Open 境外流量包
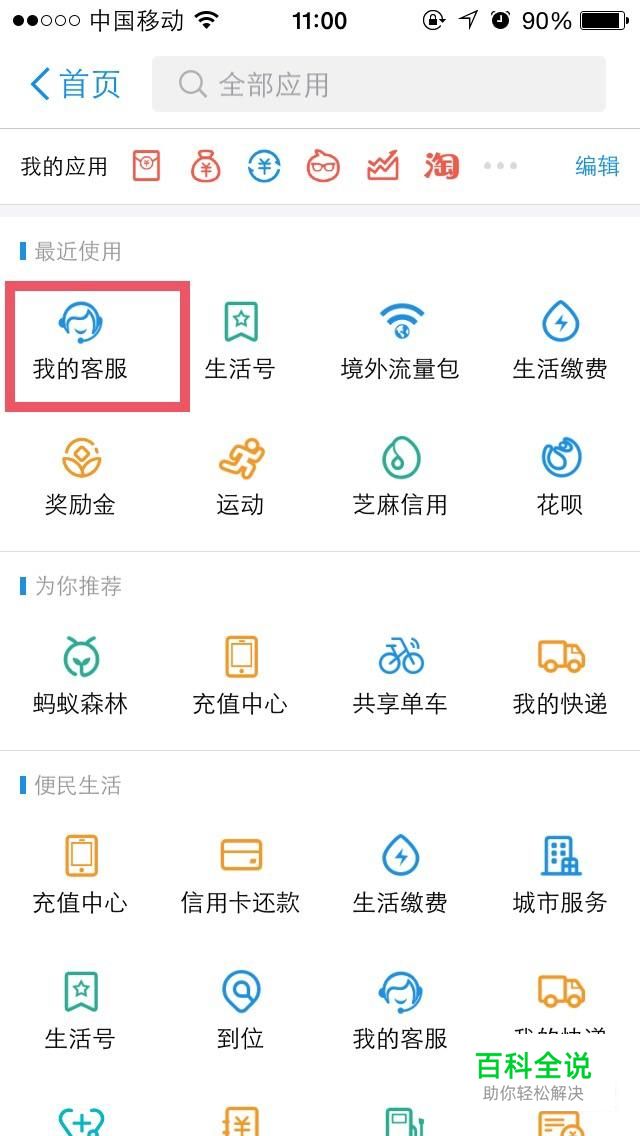This screenshot has height=1136, width=640. point(400,343)
